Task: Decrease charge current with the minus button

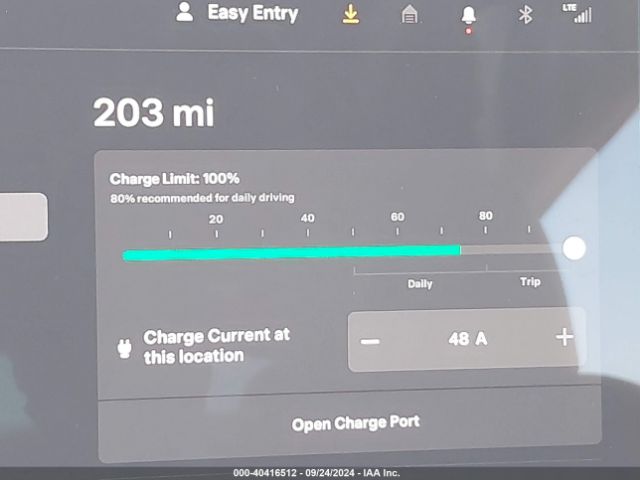Action: point(370,340)
